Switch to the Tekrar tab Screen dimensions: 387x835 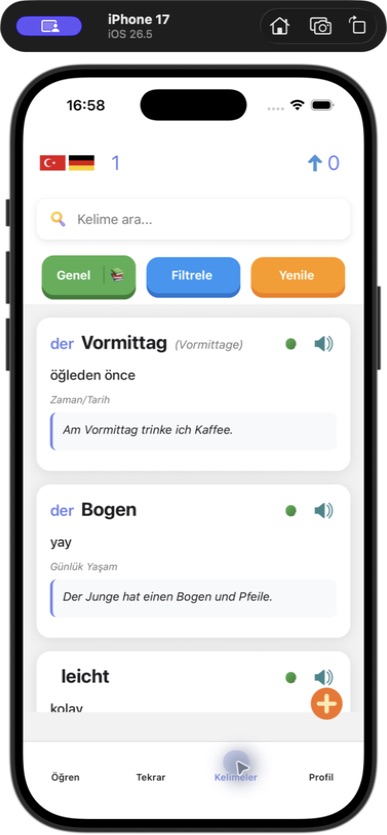point(151,777)
